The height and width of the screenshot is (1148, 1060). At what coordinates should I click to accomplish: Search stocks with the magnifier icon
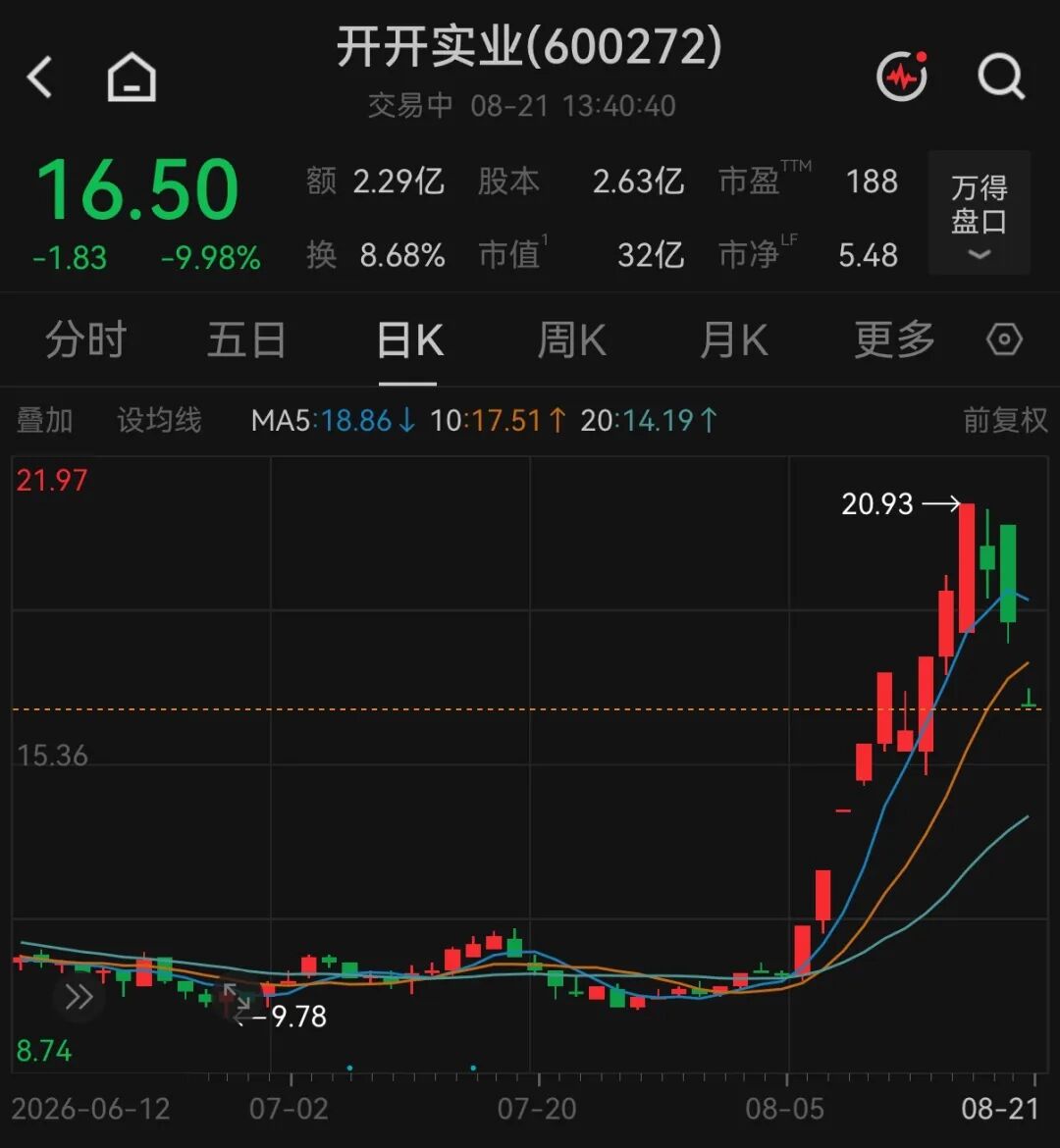tap(1001, 77)
